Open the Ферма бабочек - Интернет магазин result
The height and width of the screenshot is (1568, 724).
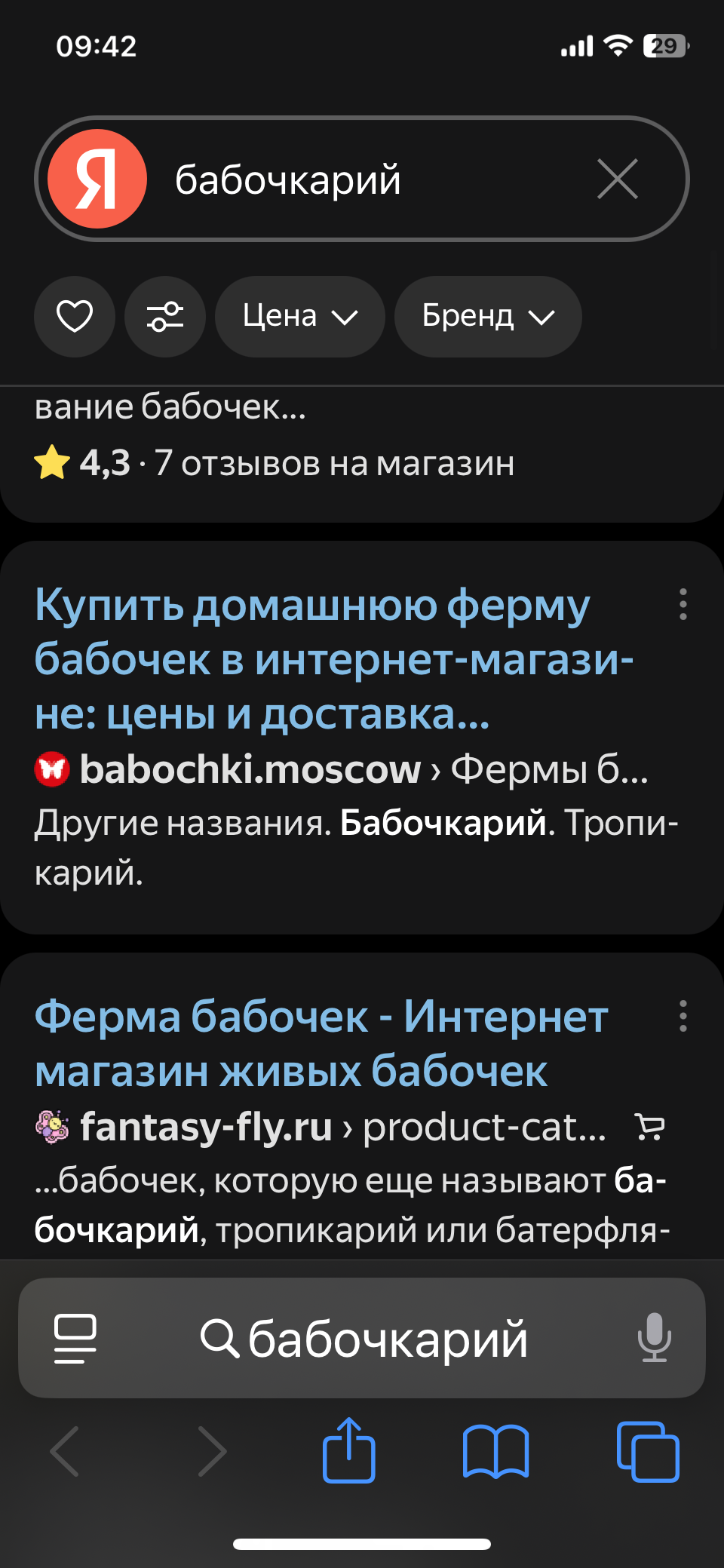tap(321, 1044)
